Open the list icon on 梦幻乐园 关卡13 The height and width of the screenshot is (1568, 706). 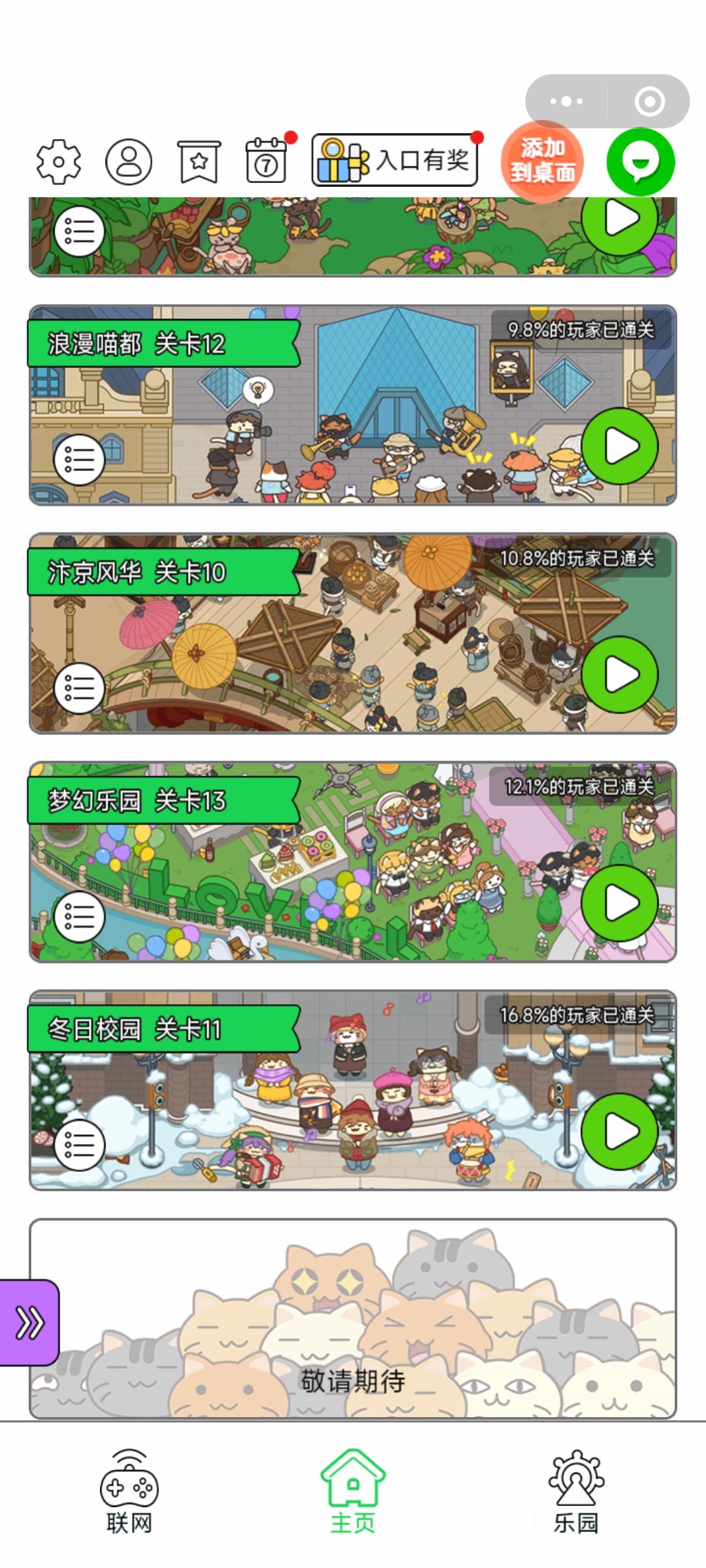pyautogui.click(x=79, y=917)
